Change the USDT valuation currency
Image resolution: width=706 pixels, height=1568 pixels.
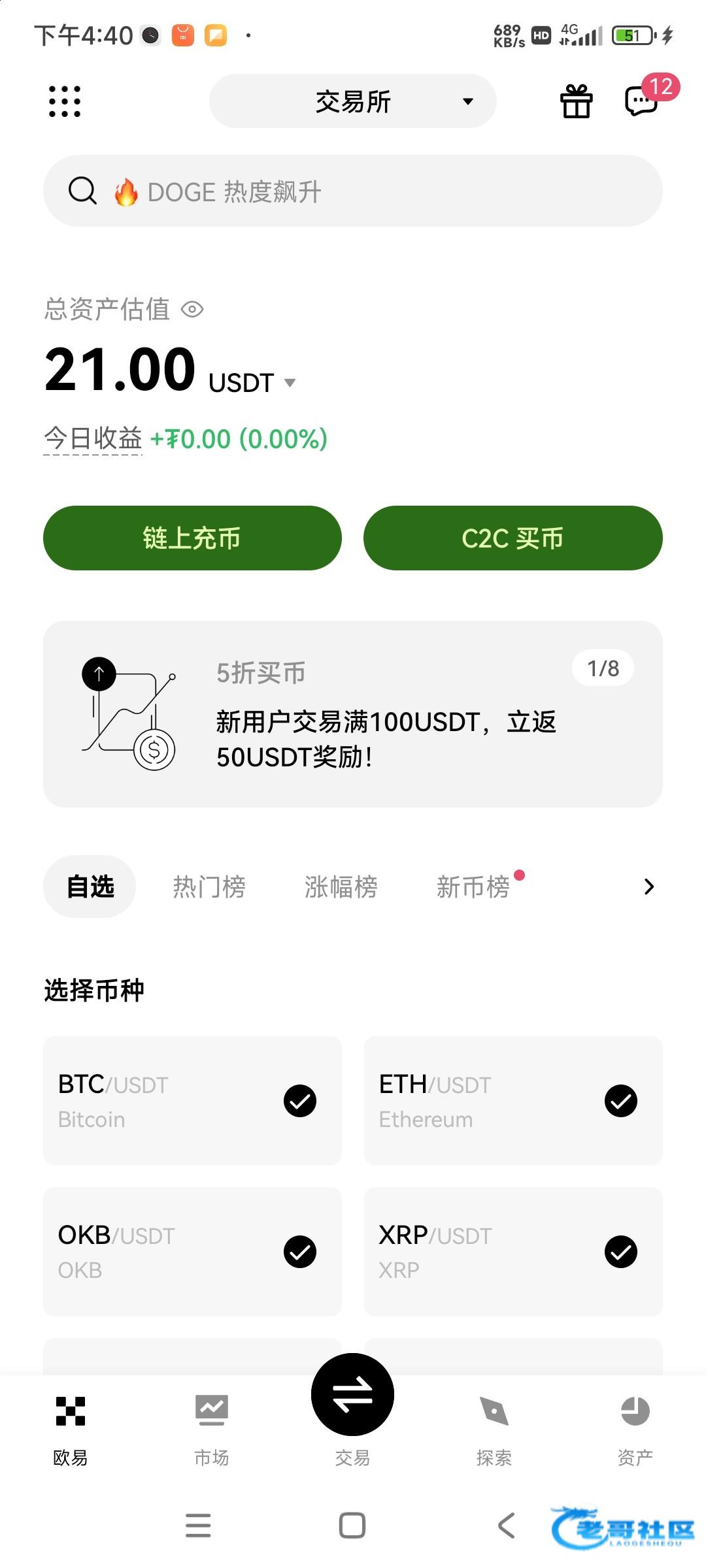[x=252, y=383]
